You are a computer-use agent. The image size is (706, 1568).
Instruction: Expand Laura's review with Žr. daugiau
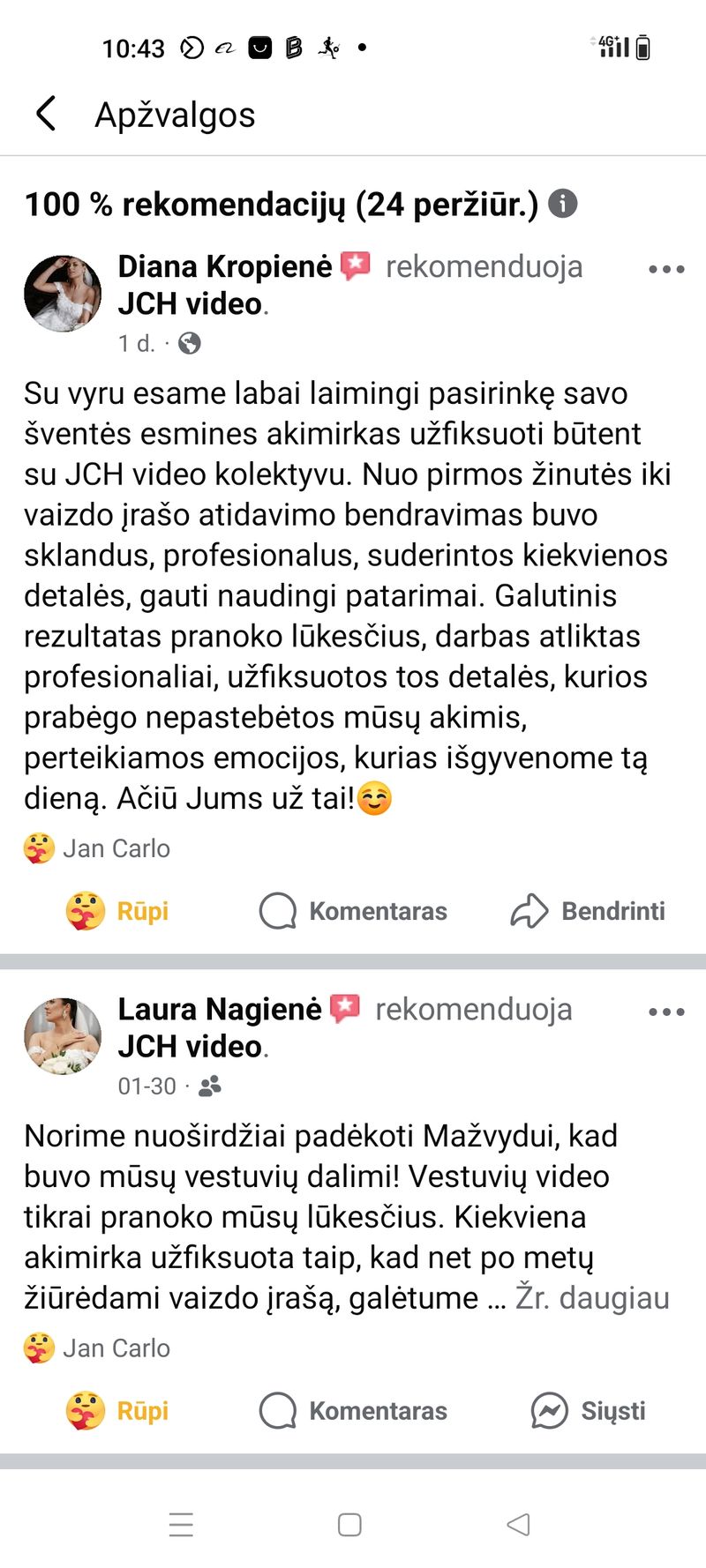click(x=592, y=1298)
